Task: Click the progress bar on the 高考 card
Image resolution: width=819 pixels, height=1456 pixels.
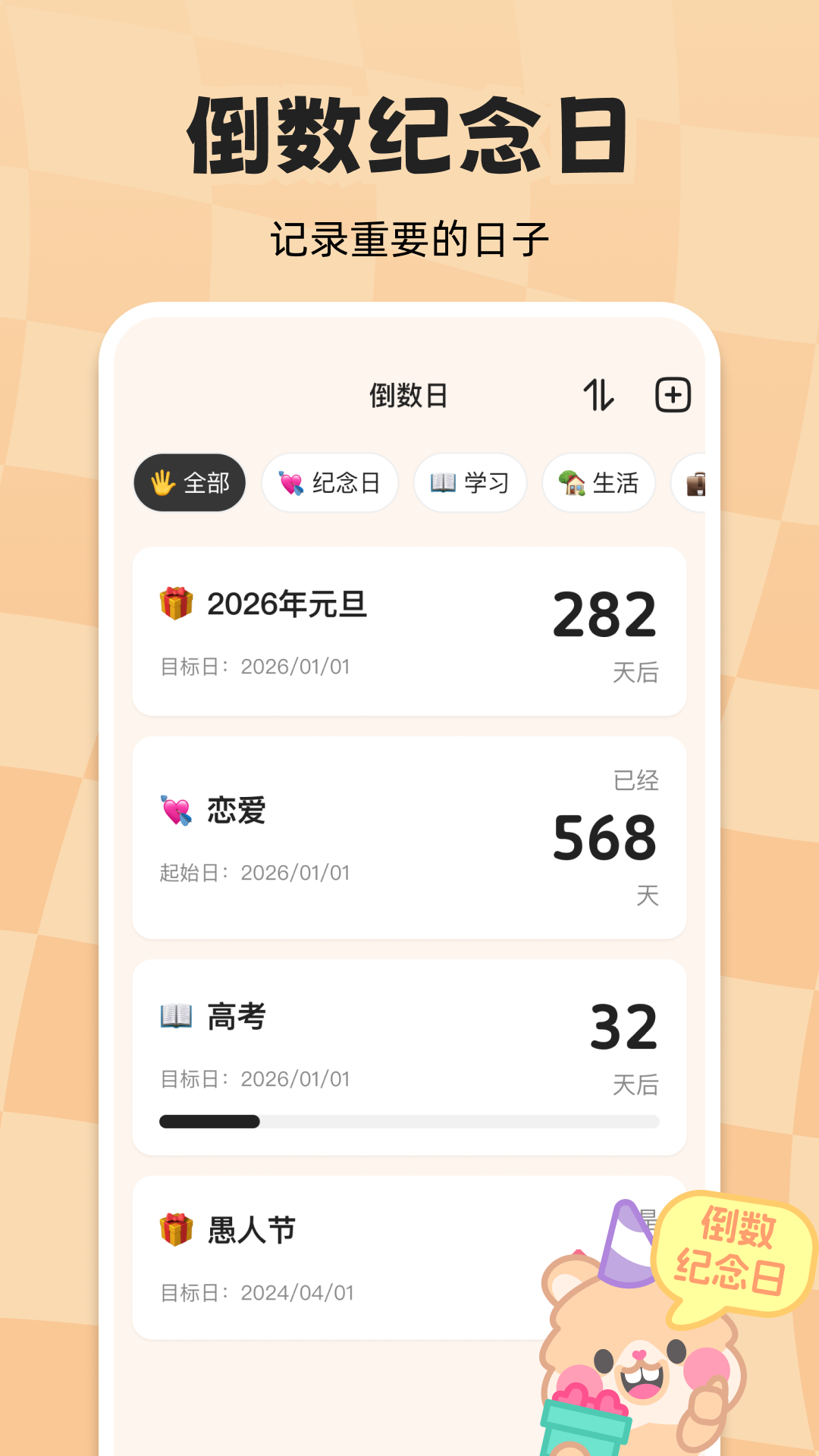Action: click(x=409, y=1121)
